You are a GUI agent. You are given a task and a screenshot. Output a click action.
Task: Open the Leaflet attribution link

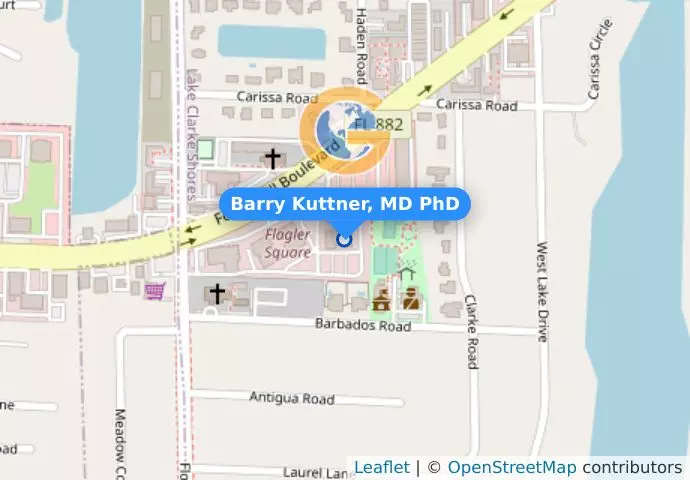[x=381, y=467]
